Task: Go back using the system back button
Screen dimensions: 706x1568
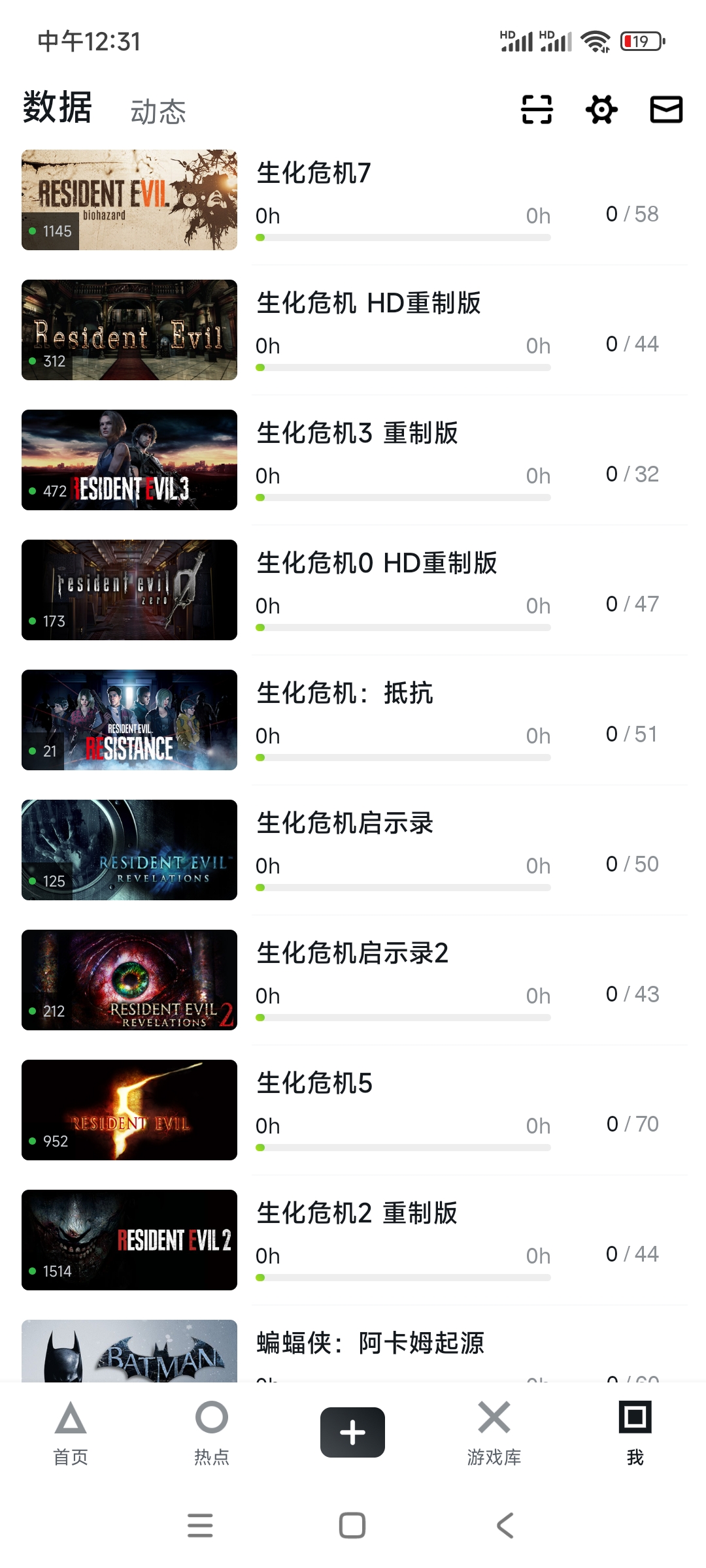Action: (x=505, y=1526)
